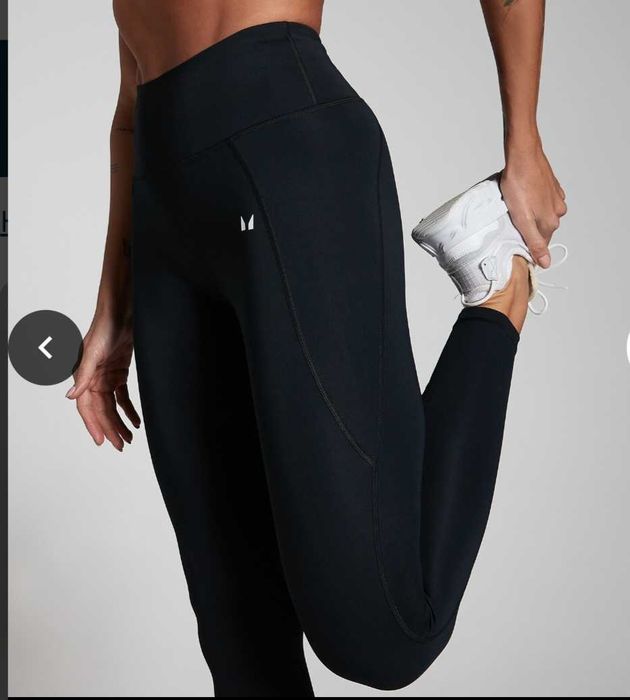Go to the previous product image
Image resolution: width=630 pixels, height=700 pixels.
click(x=45, y=348)
